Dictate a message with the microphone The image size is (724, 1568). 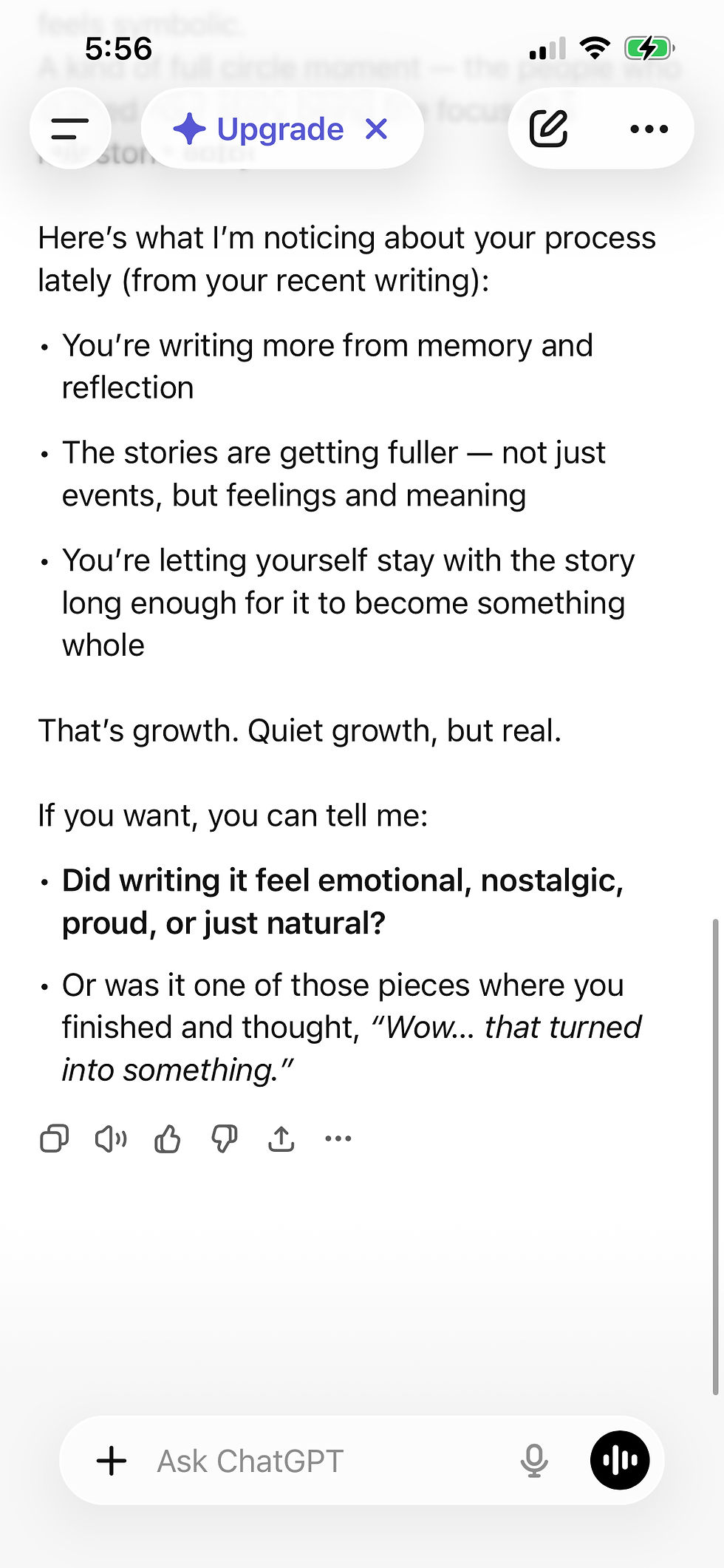coord(533,1461)
